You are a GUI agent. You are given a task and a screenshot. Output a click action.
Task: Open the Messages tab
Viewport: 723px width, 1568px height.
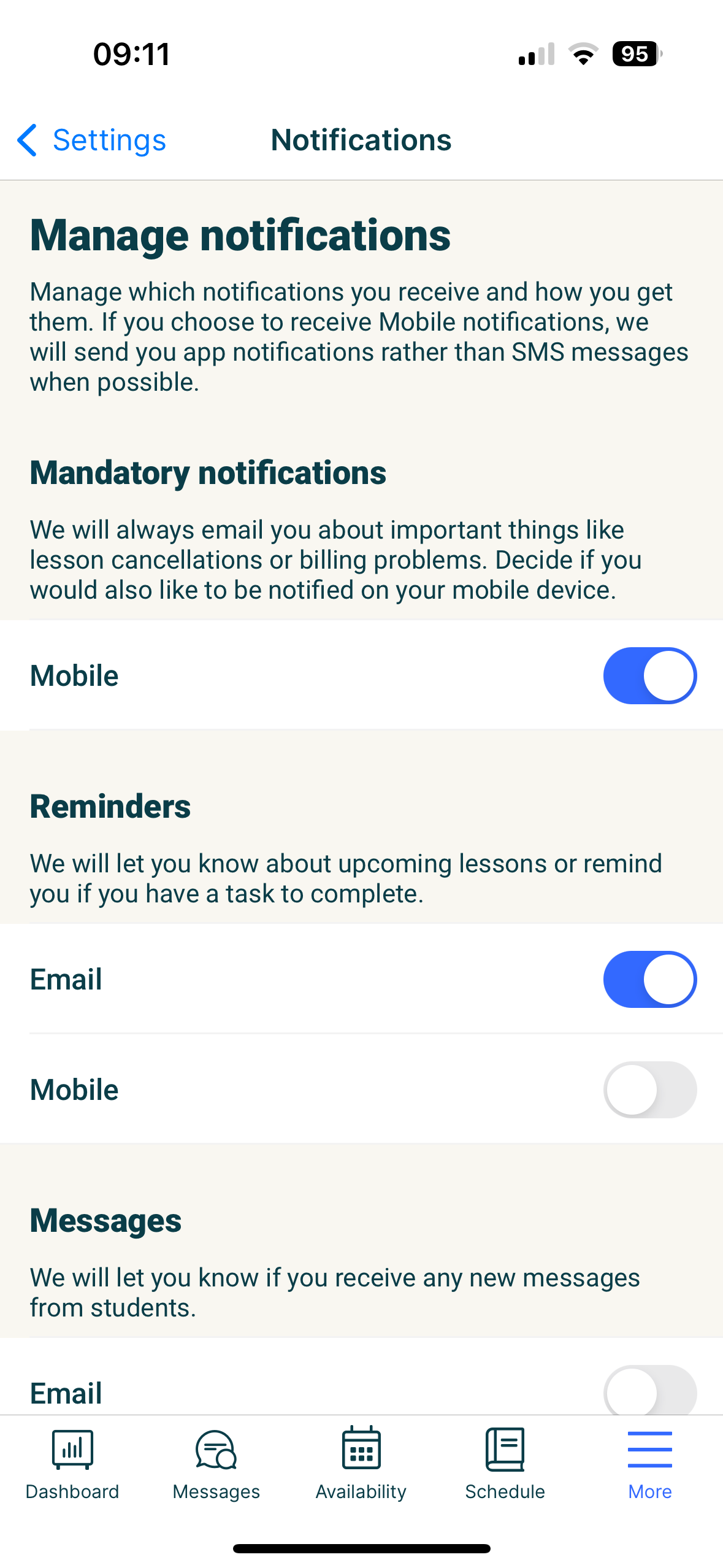pyautogui.click(x=216, y=1464)
